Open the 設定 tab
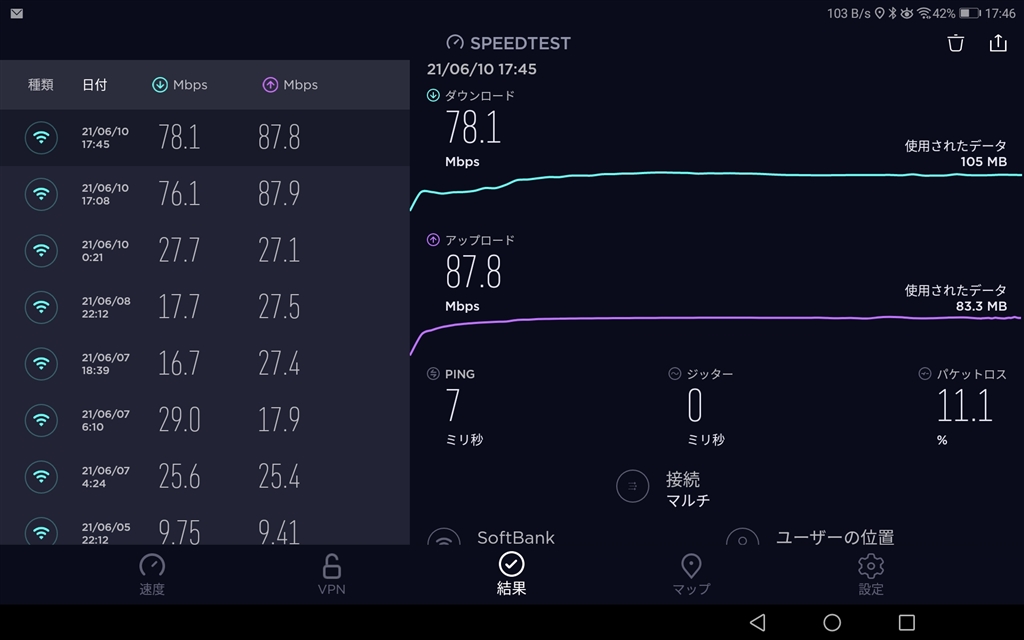The height and width of the screenshot is (640, 1024). tap(871, 575)
